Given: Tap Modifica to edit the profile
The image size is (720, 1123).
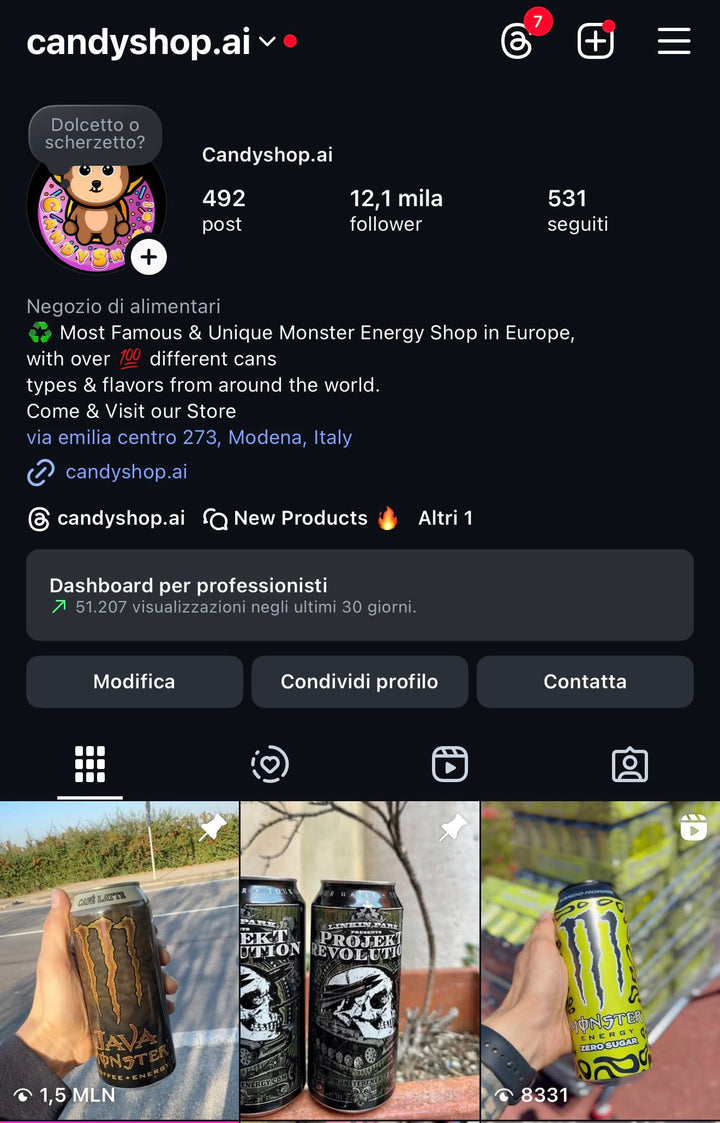Looking at the screenshot, I should click(134, 682).
